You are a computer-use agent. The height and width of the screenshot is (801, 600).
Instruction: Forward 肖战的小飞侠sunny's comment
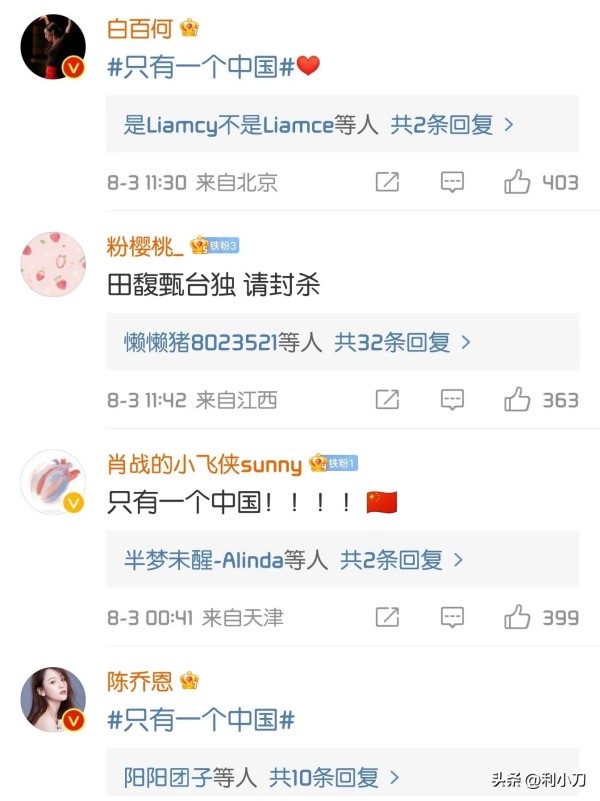(387, 618)
